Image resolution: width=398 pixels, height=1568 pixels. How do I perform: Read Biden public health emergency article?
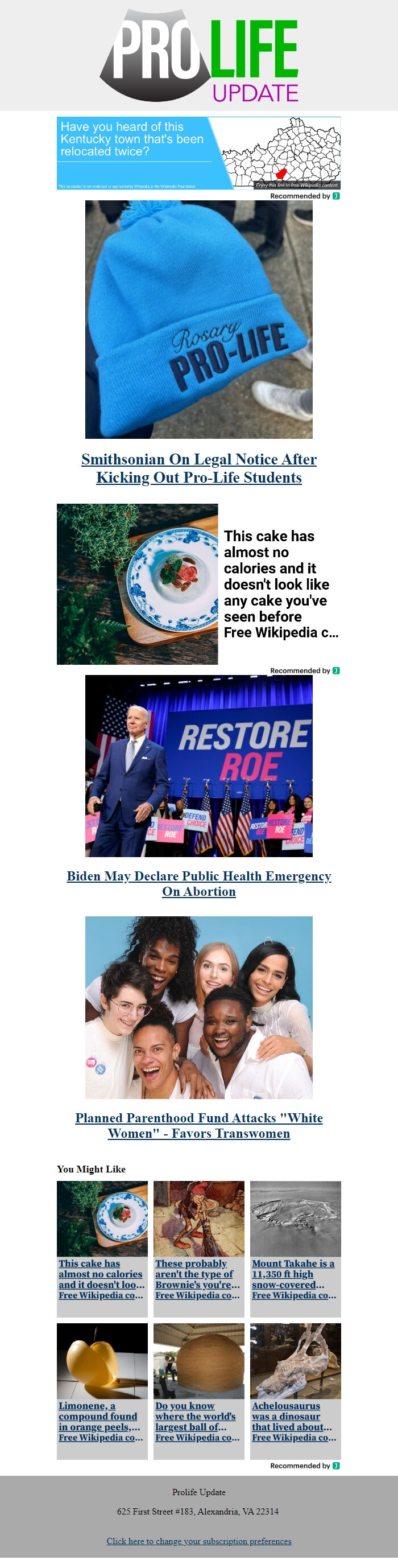pyautogui.click(x=198, y=883)
